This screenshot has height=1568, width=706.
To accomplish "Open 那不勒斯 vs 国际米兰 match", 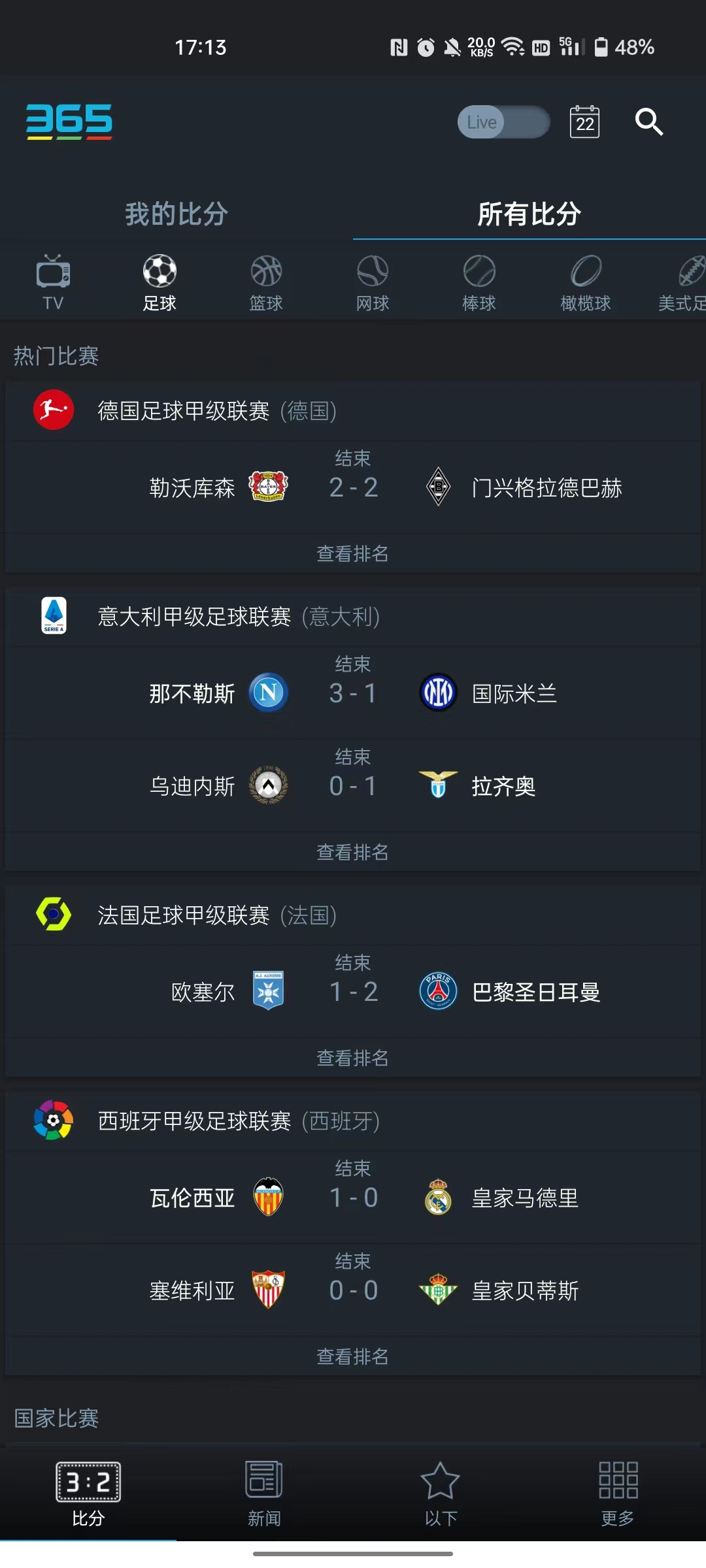I will [x=353, y=693].
